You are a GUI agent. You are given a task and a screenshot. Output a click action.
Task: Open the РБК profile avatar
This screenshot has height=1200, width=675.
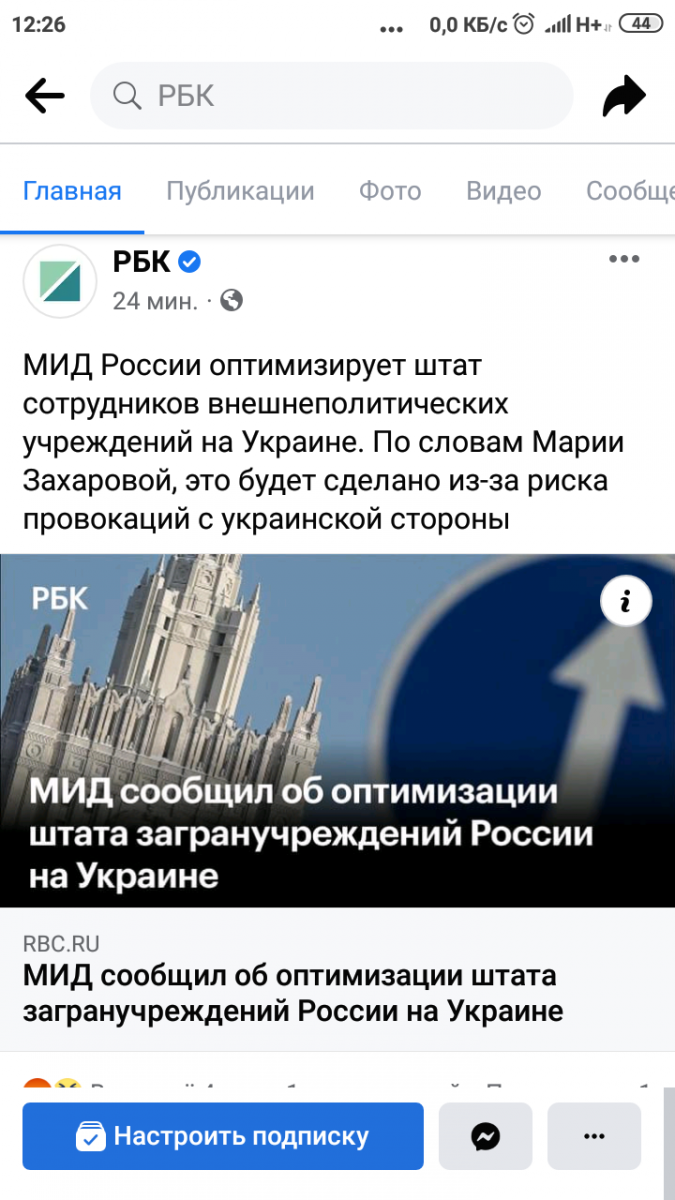(x=59, y=281)
